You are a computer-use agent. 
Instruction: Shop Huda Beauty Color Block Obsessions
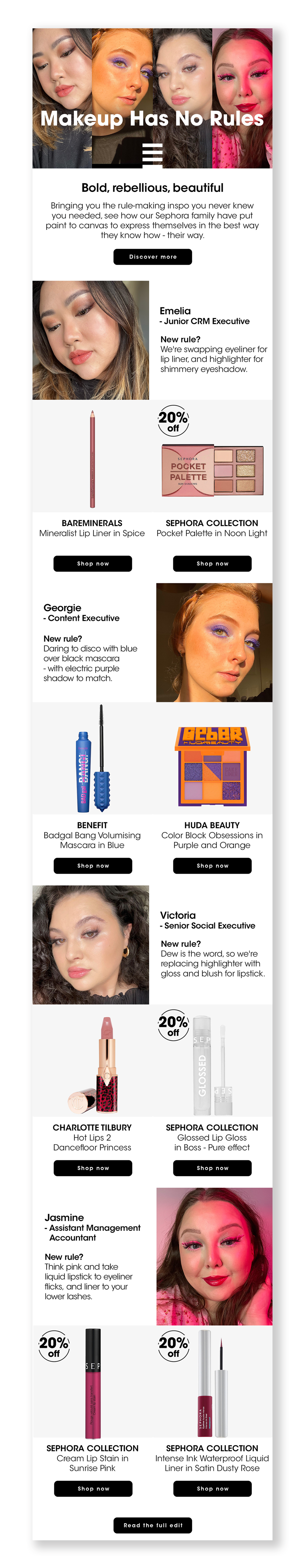(212, 866)
